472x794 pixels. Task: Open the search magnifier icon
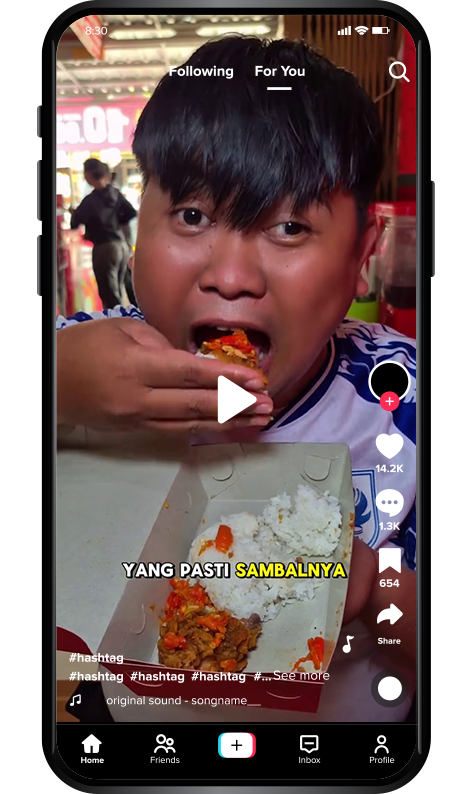[399, 72]
